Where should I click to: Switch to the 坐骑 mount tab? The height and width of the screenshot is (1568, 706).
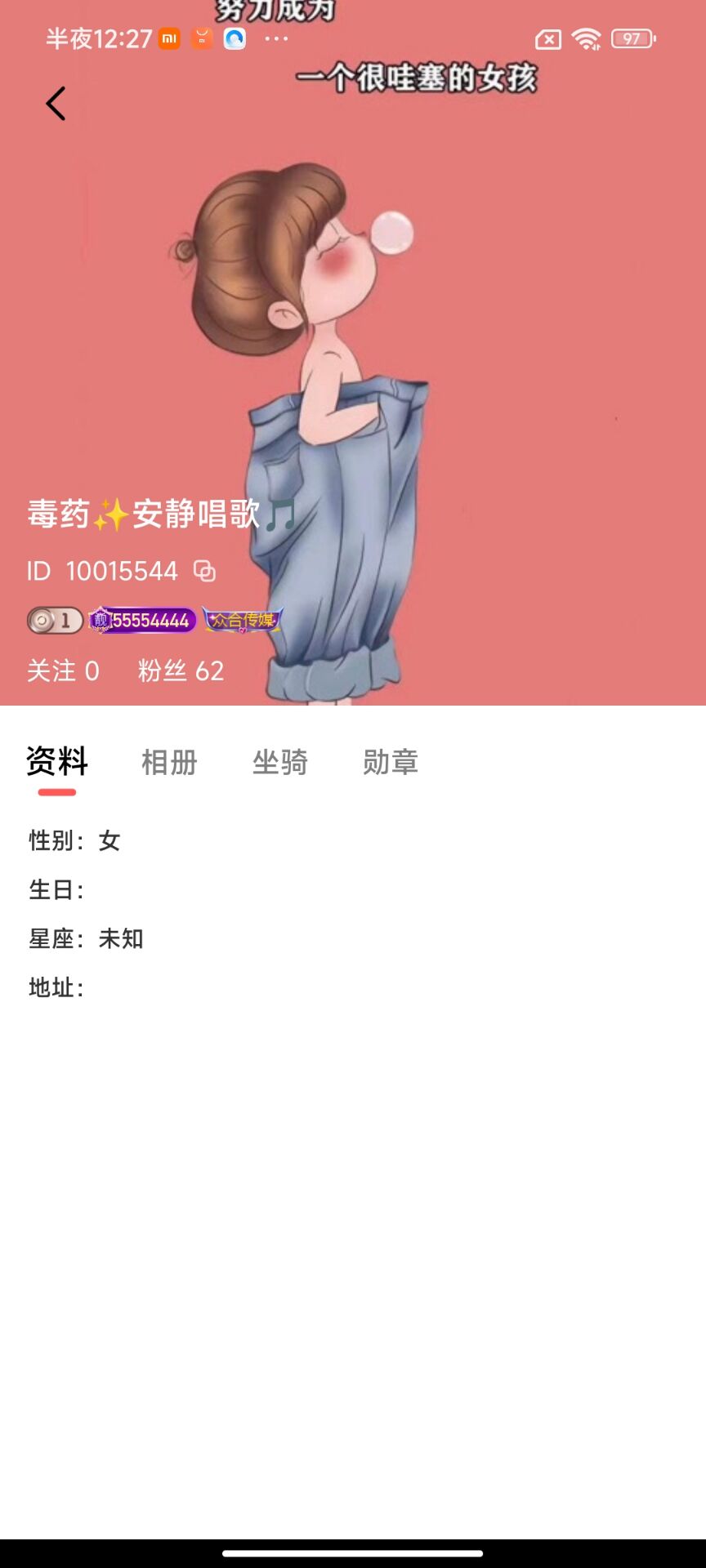(x=279, y=763)
